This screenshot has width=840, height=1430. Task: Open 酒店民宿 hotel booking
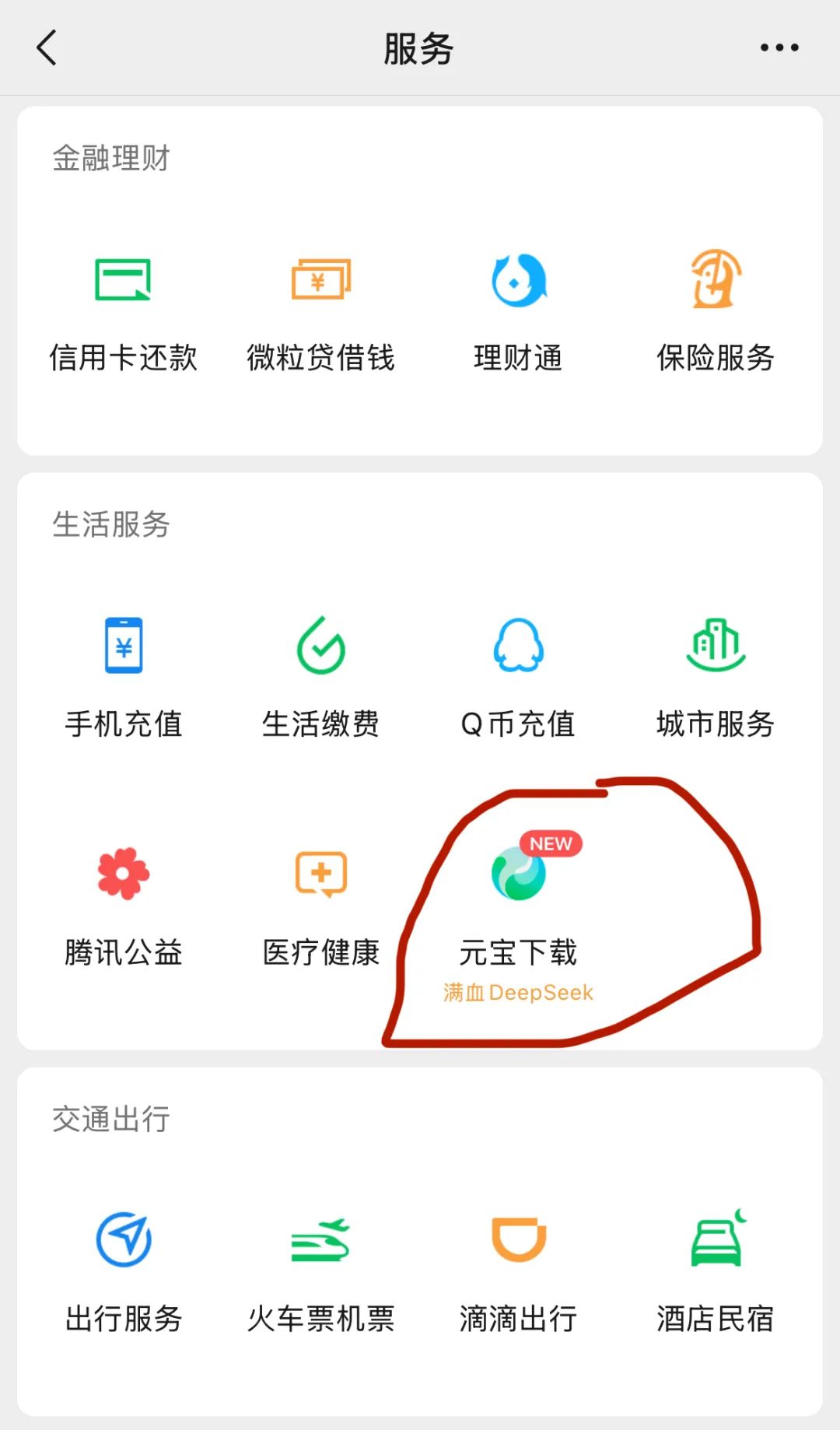pos(716,1273)
